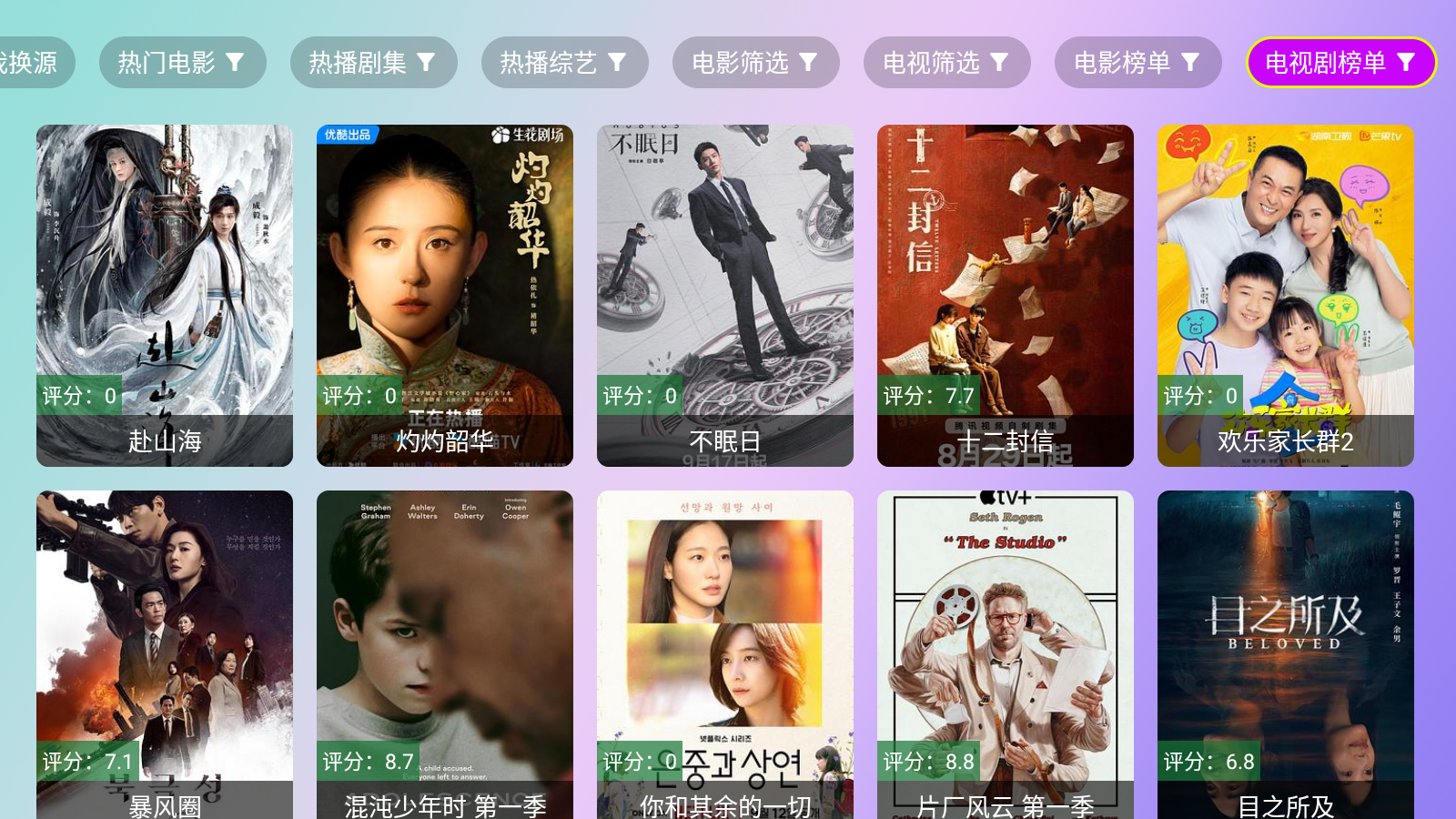Select the 欢乐家长群2 card
This screenshot has height=819, width=1456.
coord(1286,296)
